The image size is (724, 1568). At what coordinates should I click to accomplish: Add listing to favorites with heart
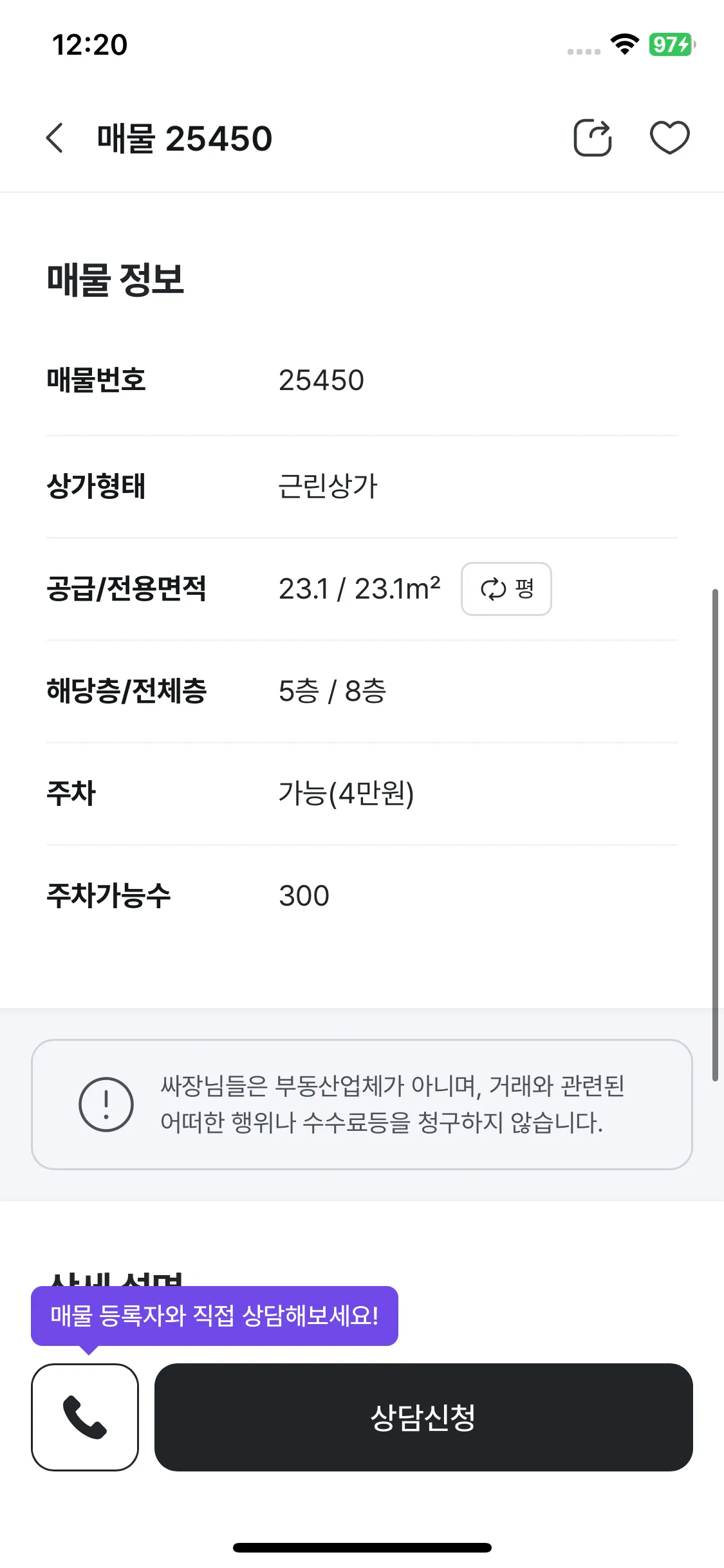pos(669,138)
